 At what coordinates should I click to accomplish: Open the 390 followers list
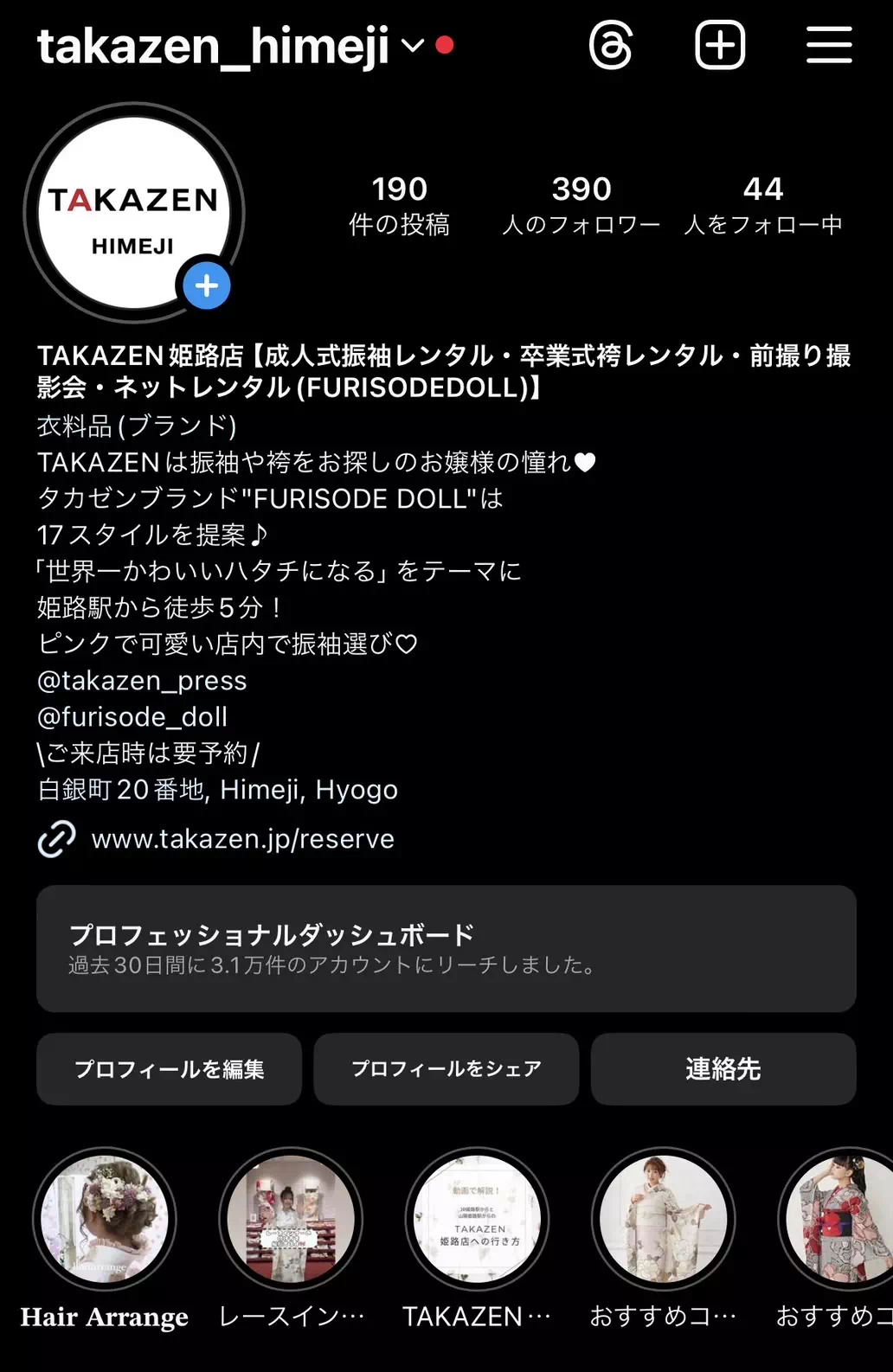pos(581,206)
